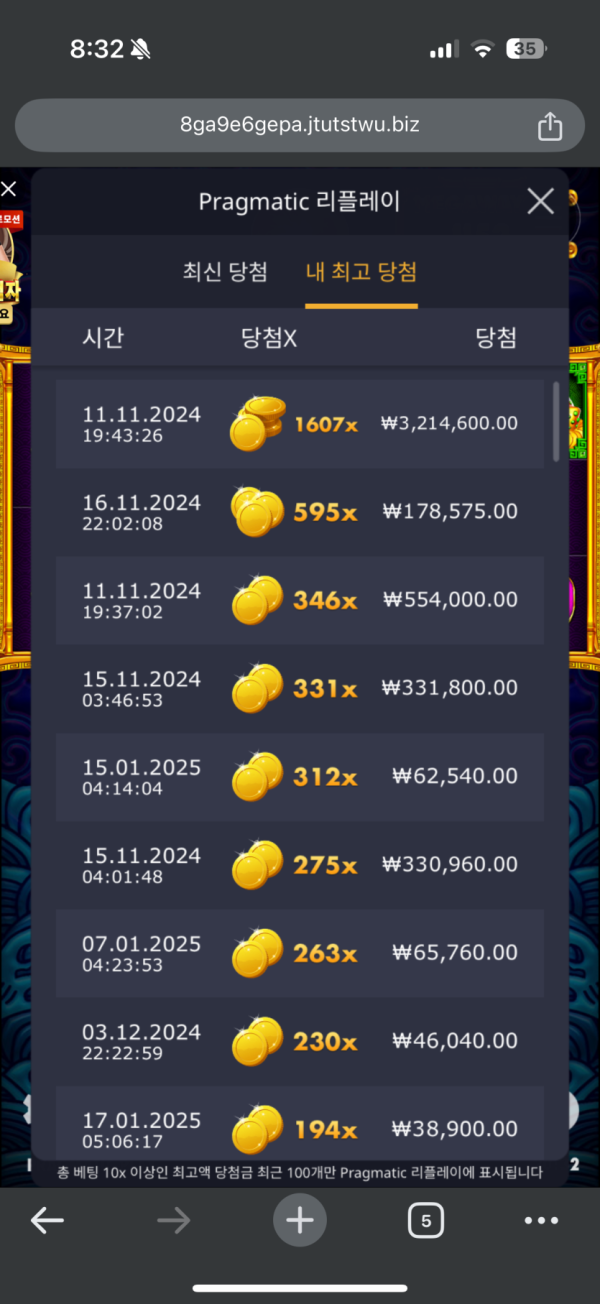
Task: Switch to the 최신 당첨 tab
Action: (225, 272)
